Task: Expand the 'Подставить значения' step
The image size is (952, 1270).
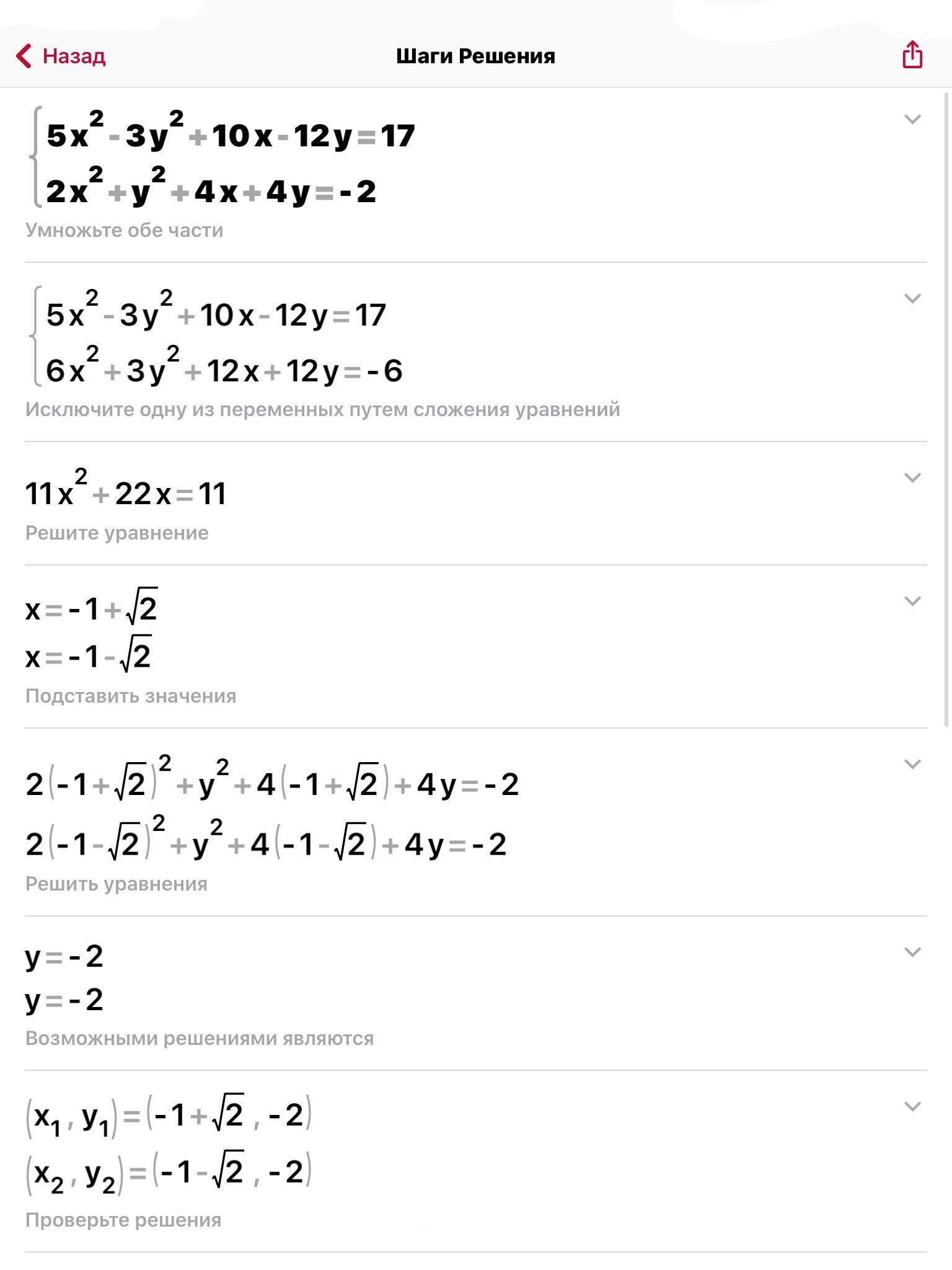Action: (912, 601)
